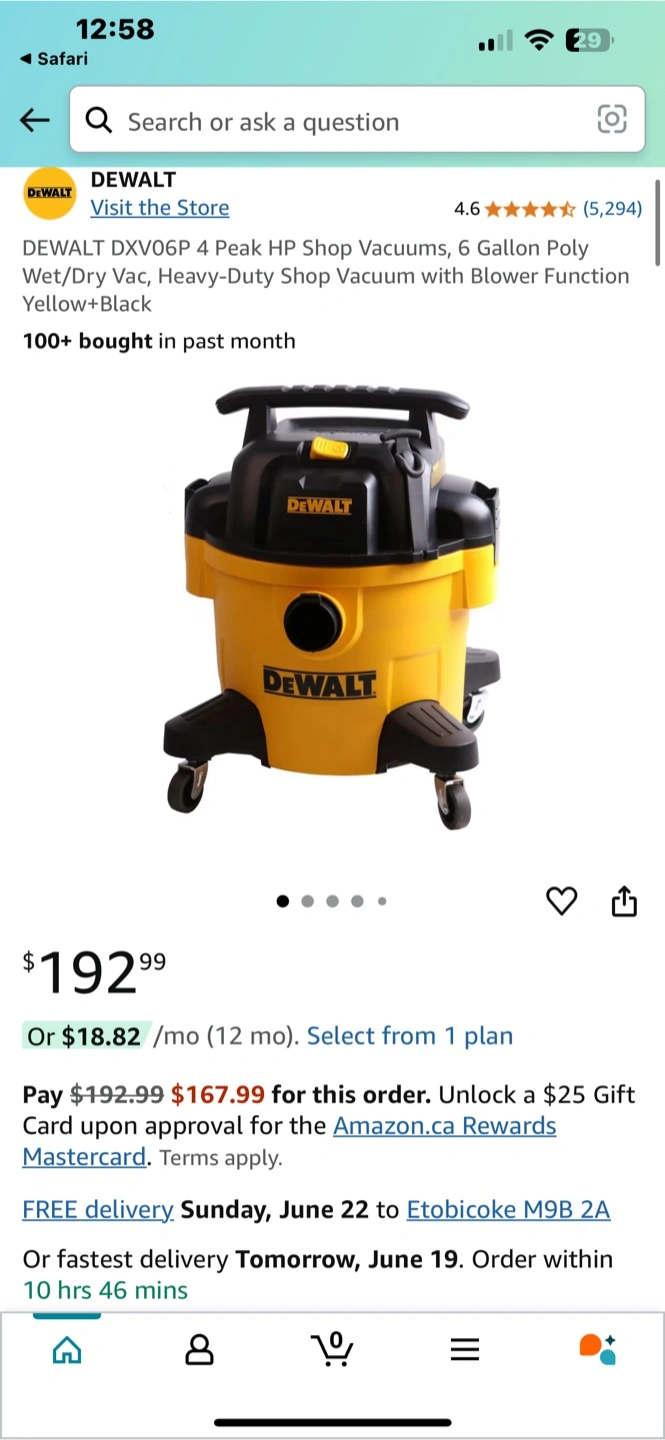
Task: Open the Amazon.ca Rewards Mastercard link
Action: coord(290,1141)
